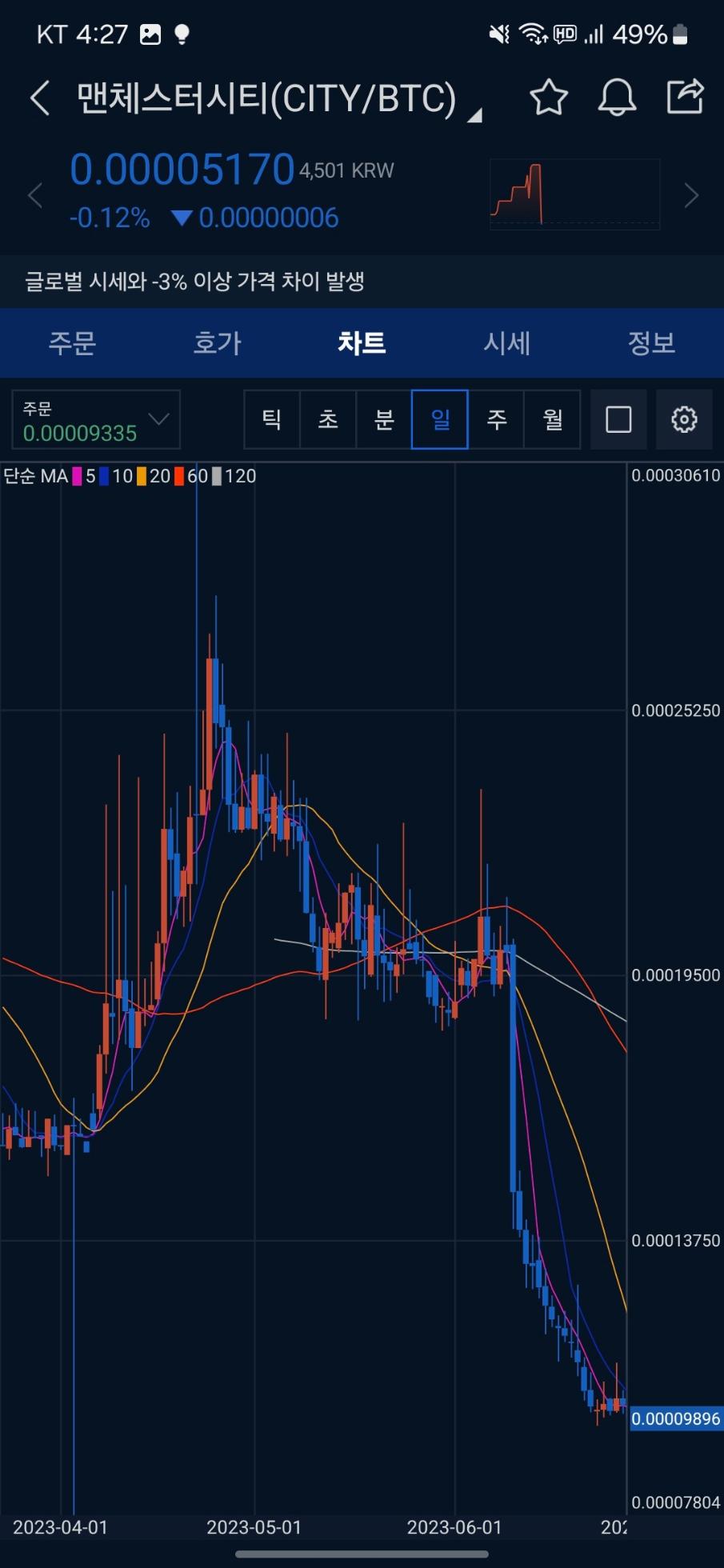Screen dimensions: 724x1568
Task: Go to the next coin arrow
Action: [692, 195]
